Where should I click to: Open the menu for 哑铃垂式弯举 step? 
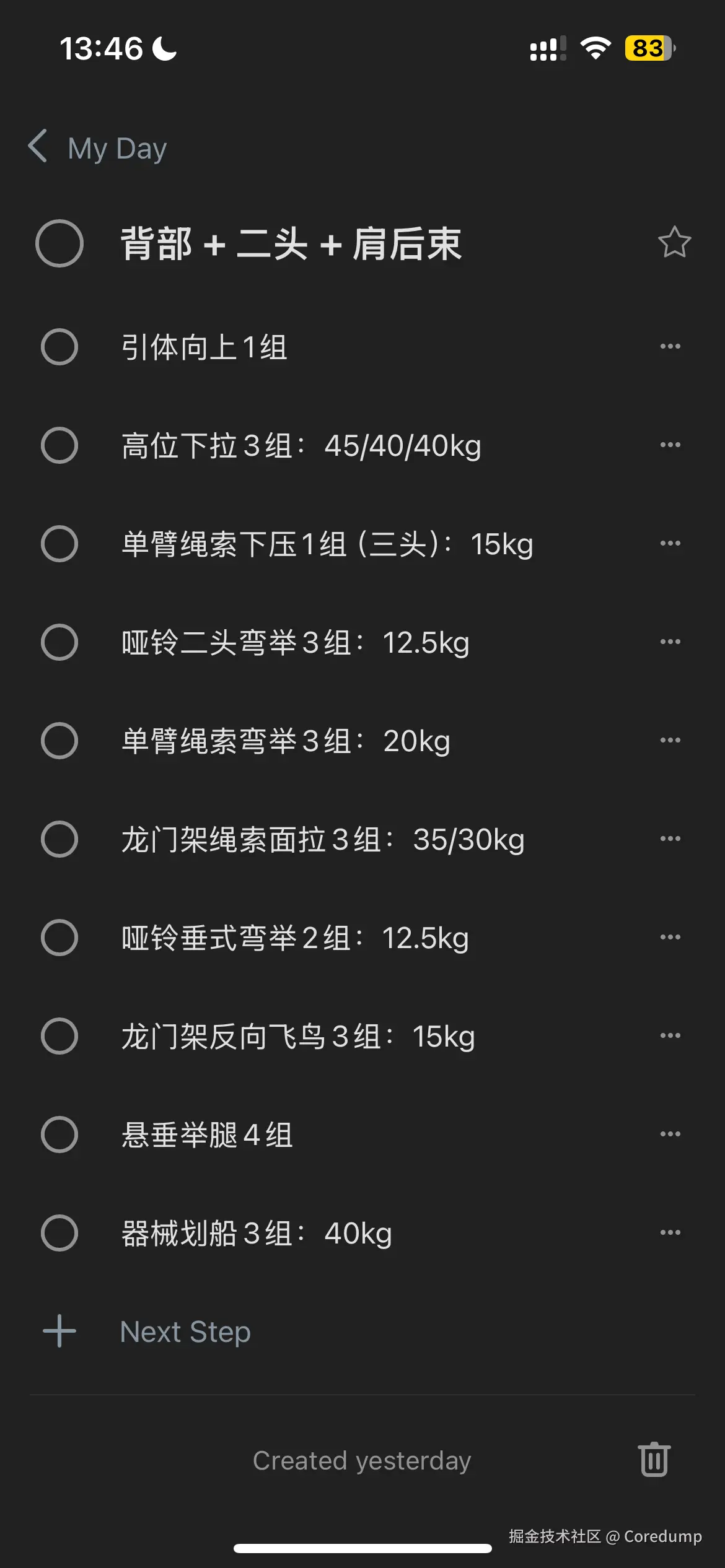[x=671, y=936]
